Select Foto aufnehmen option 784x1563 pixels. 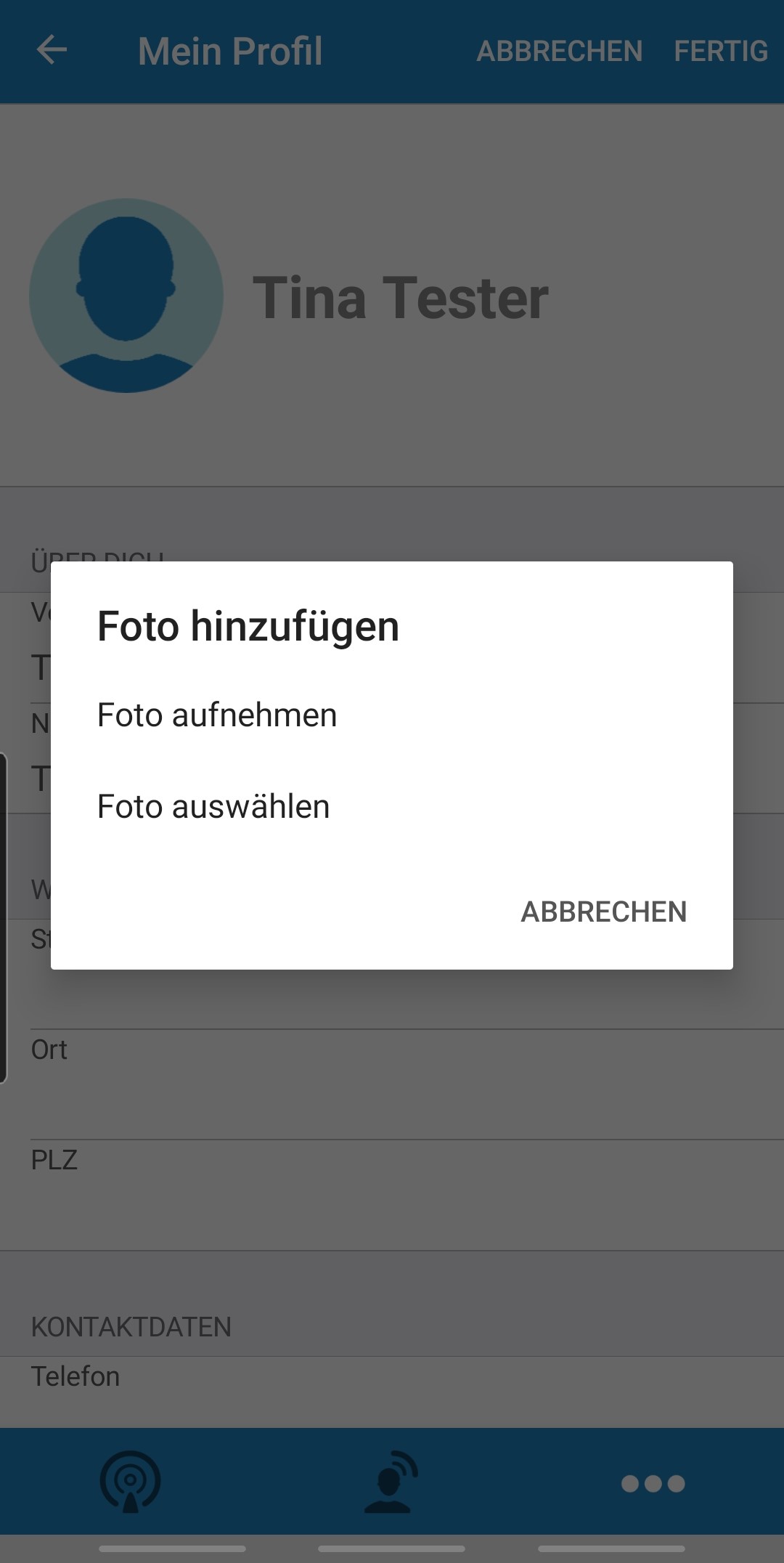pos(392,715)
